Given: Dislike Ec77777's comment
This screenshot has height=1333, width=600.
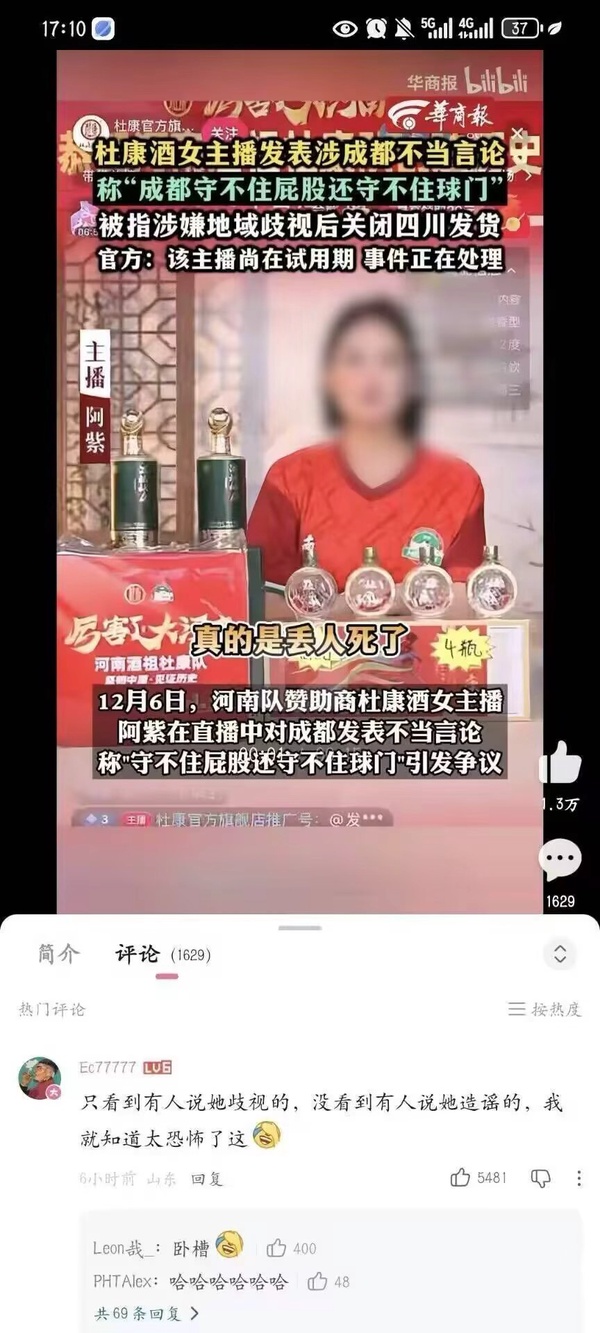Looking at the screenshot, I should click(x=540, y=1178).
